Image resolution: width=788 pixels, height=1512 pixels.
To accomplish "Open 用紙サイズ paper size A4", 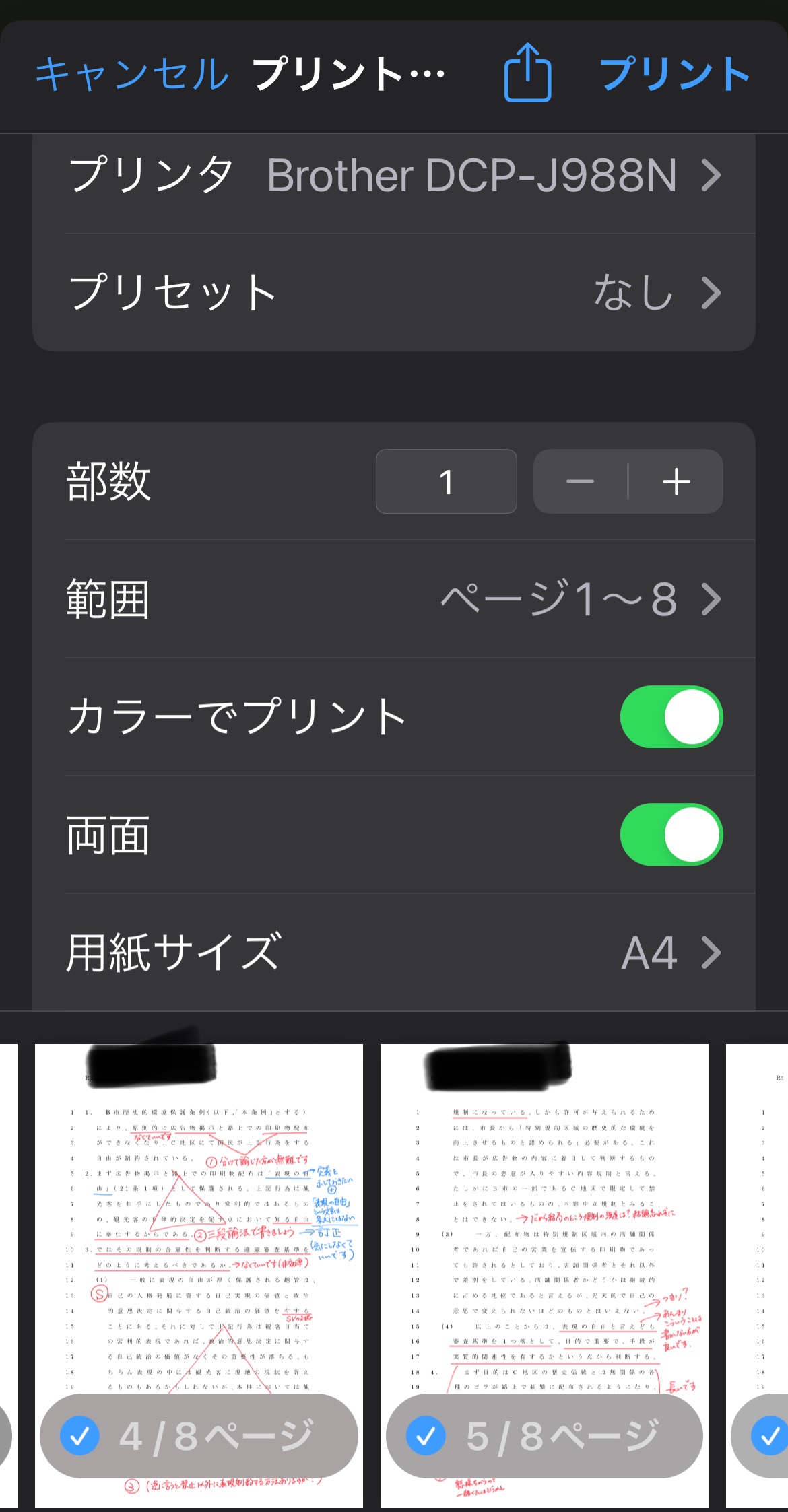I will pyautogui.click(x=394, y=953).
